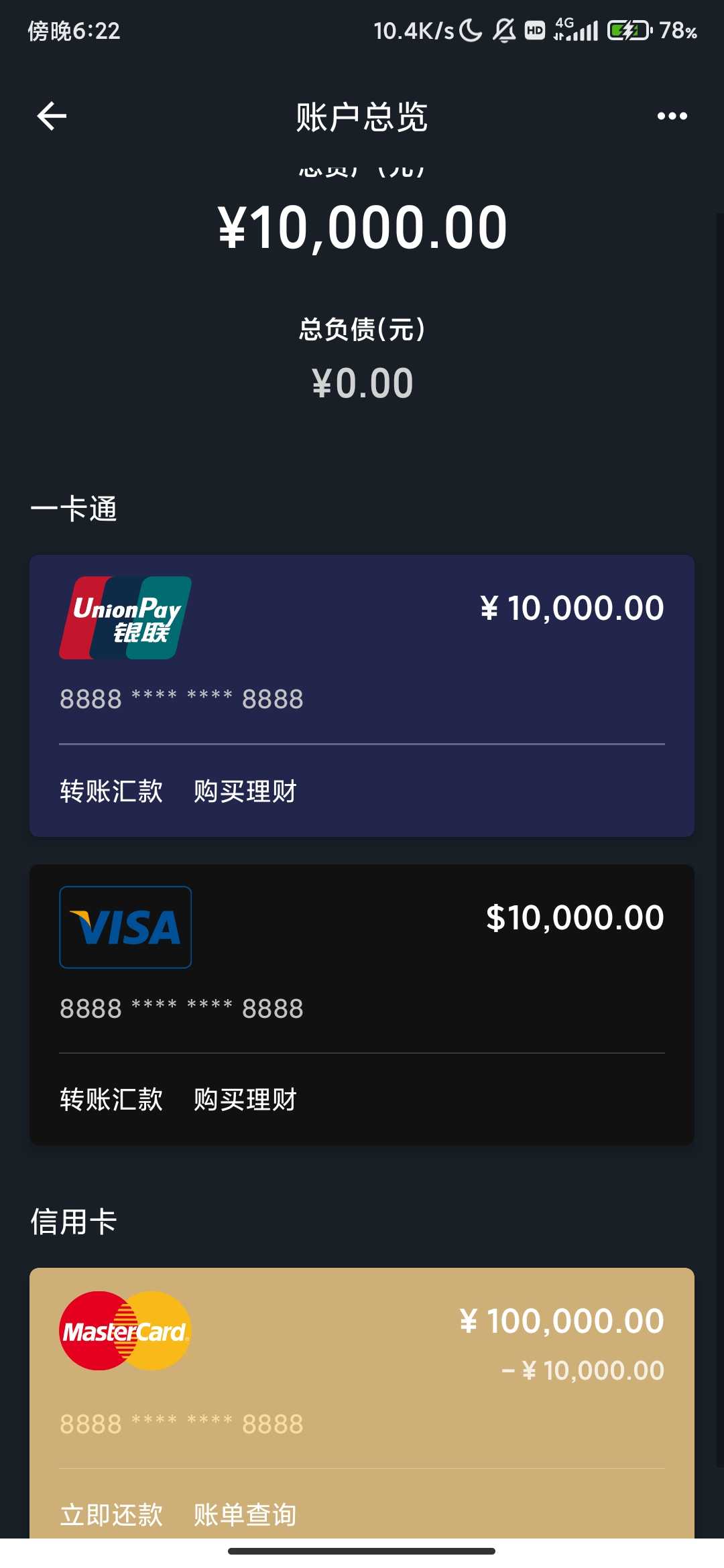Click the 总负债 ¥0.00 value
Viewport: 724px width, 1568px height.
[362, 382]
